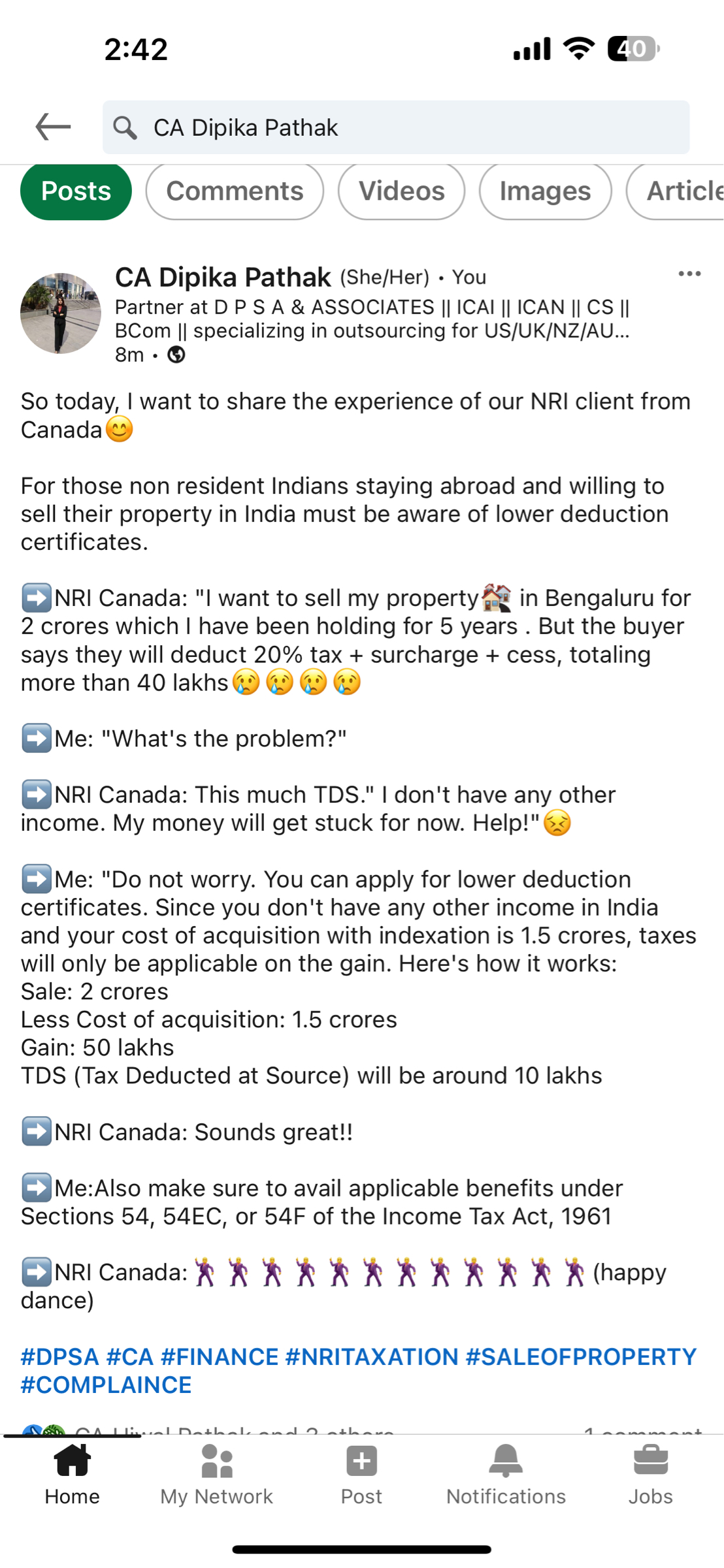Open the #FINANCE hashtag

point(220,1357)
